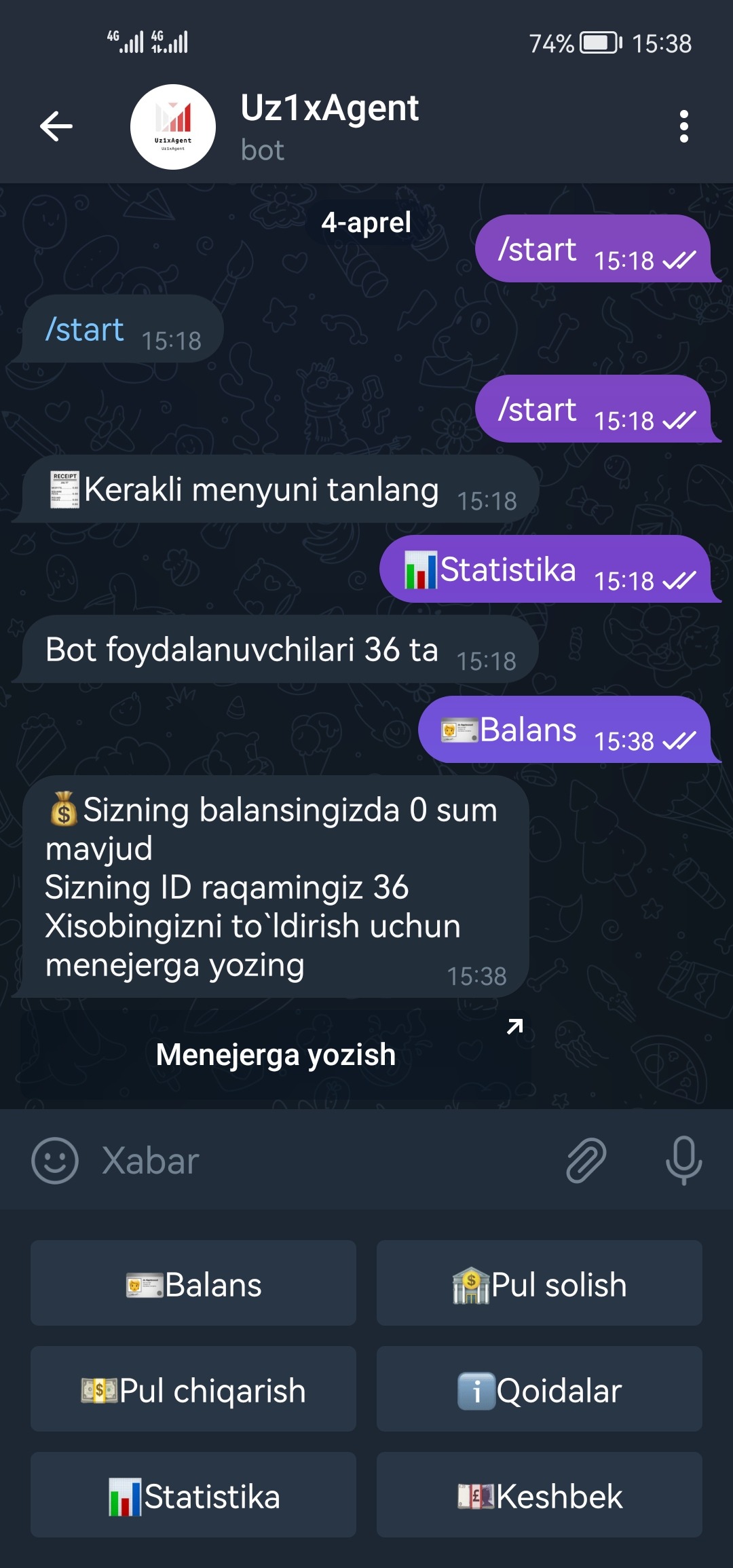The image size is (733, 1568).
Task: Open the emoji picker
Action: (x=55, y=1160)
